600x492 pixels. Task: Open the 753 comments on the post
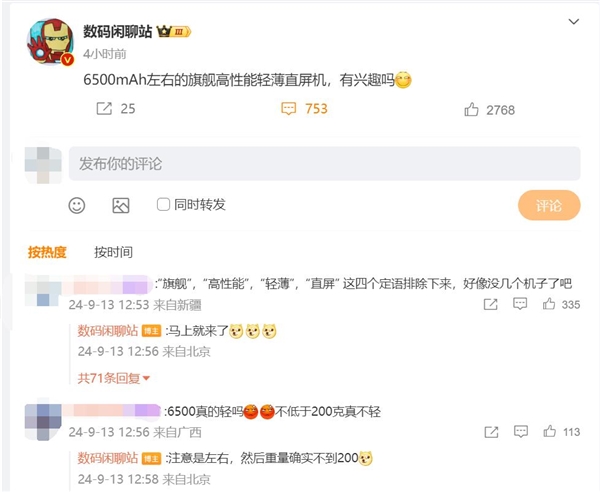click(x=288, y=109)
